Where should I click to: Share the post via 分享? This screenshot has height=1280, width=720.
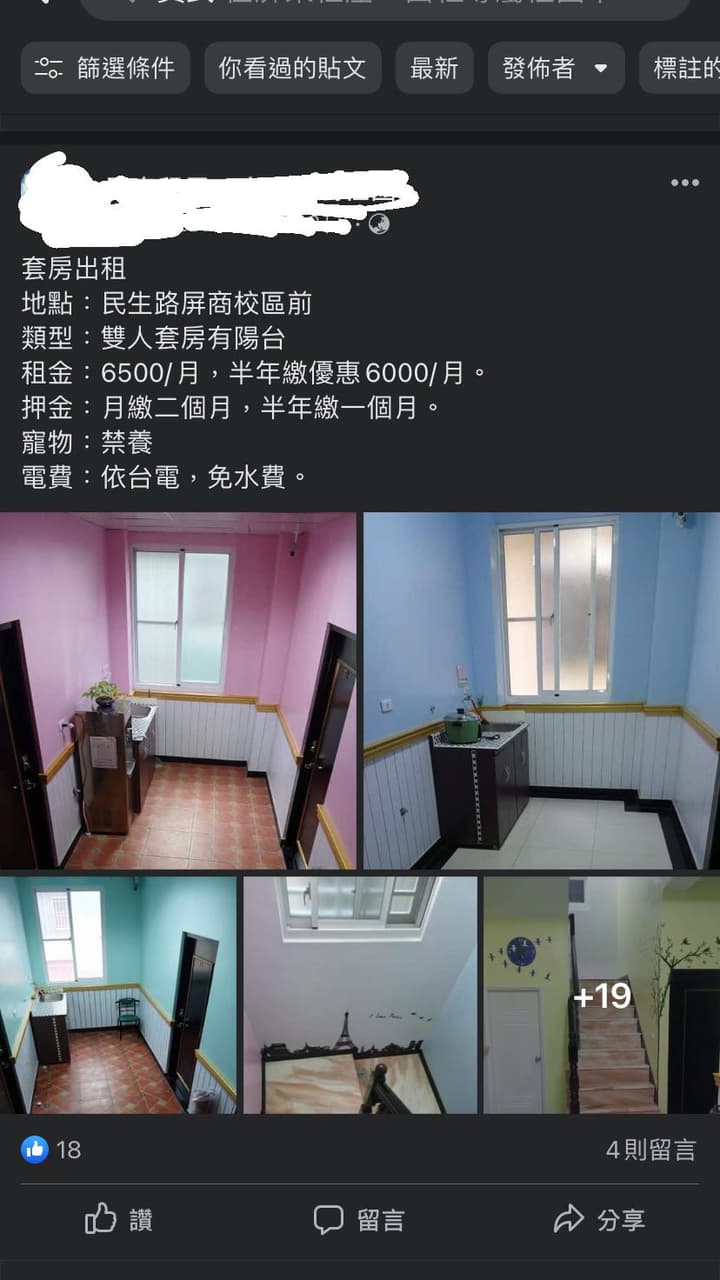coord(599,1219)
